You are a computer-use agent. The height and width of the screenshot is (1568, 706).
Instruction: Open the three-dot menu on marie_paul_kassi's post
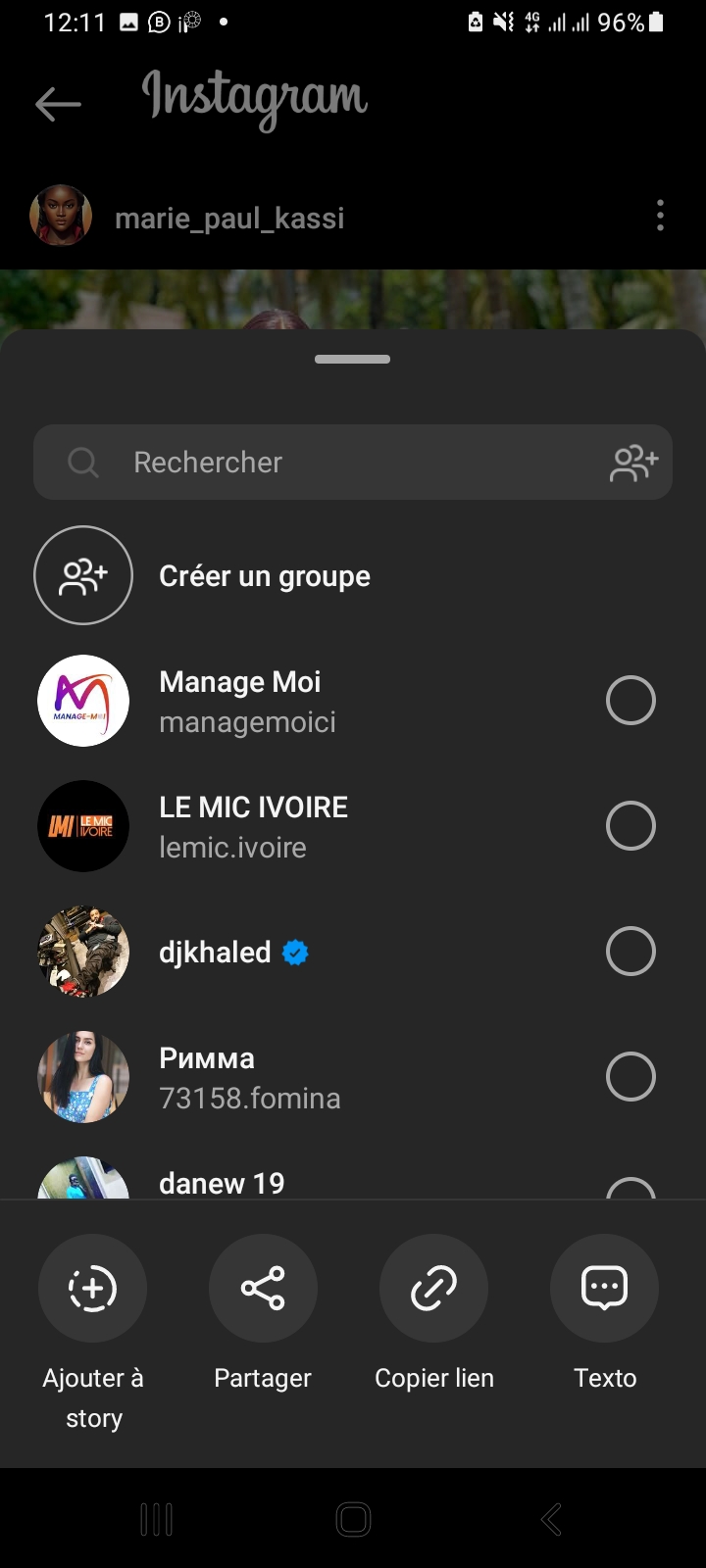point(660,216)
